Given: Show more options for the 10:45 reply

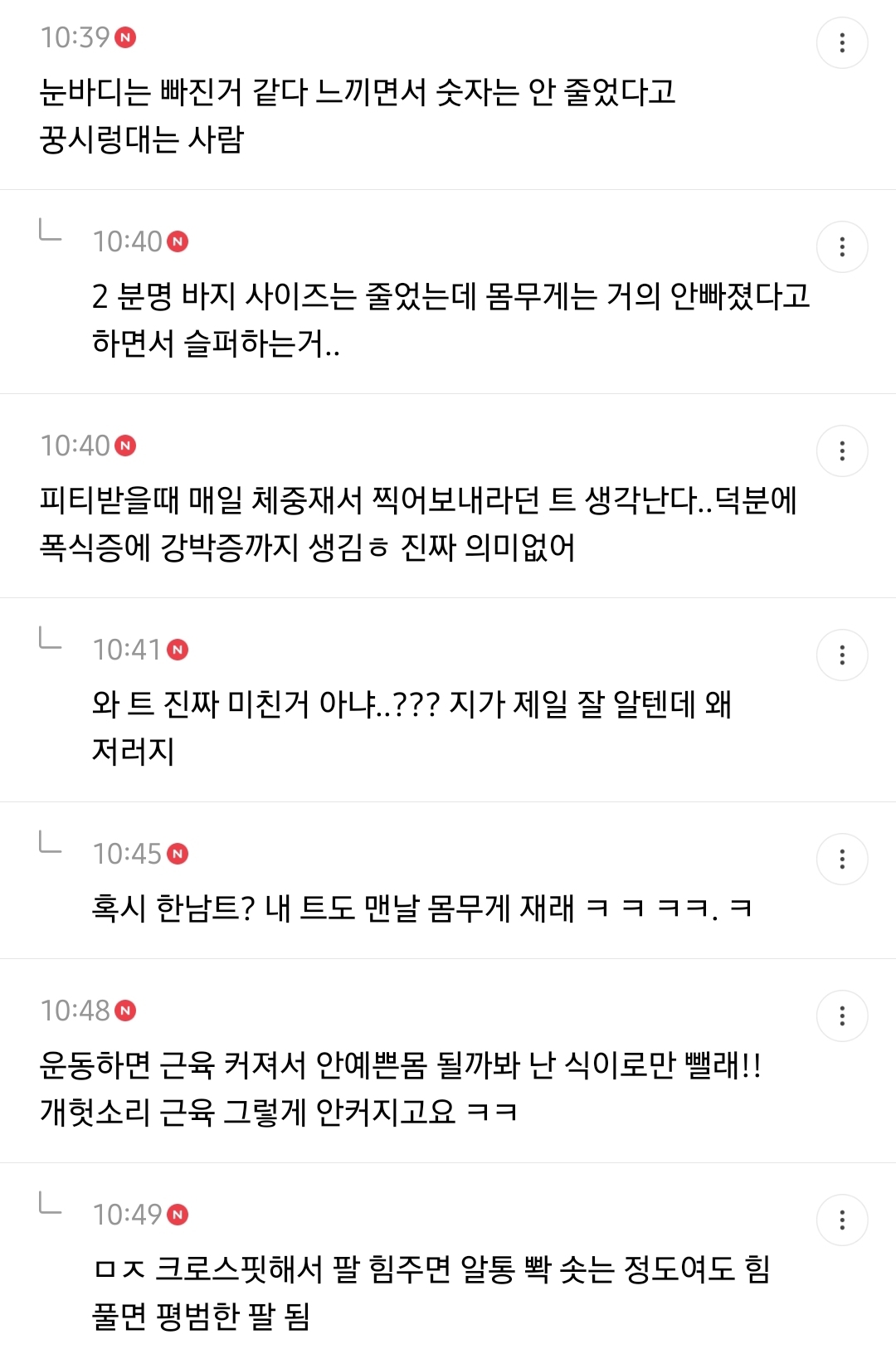Looking at the screenshot, I should pos(842,859).
